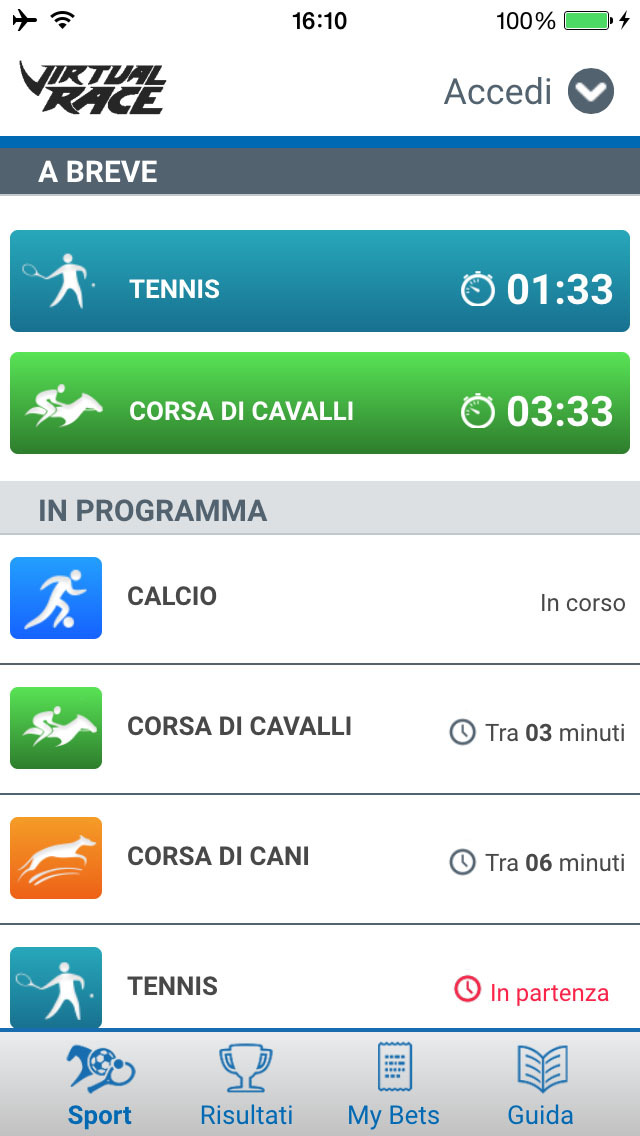Open the upcoming Tennis event at 01:33
The width and height of the screenshot is (640, 1136).
pyautogui.click(x=320, y=281)
